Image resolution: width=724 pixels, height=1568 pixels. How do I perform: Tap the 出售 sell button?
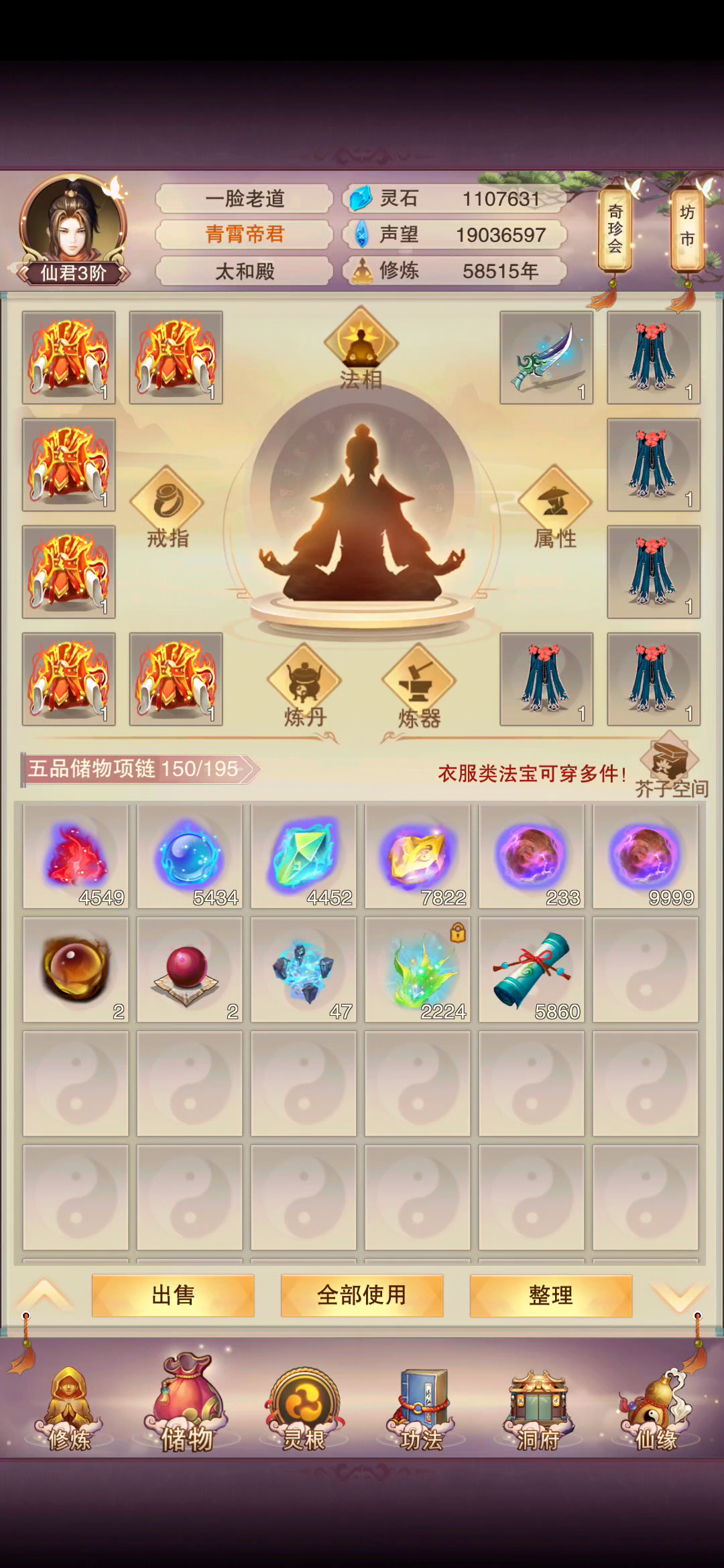pos(173,1295)
